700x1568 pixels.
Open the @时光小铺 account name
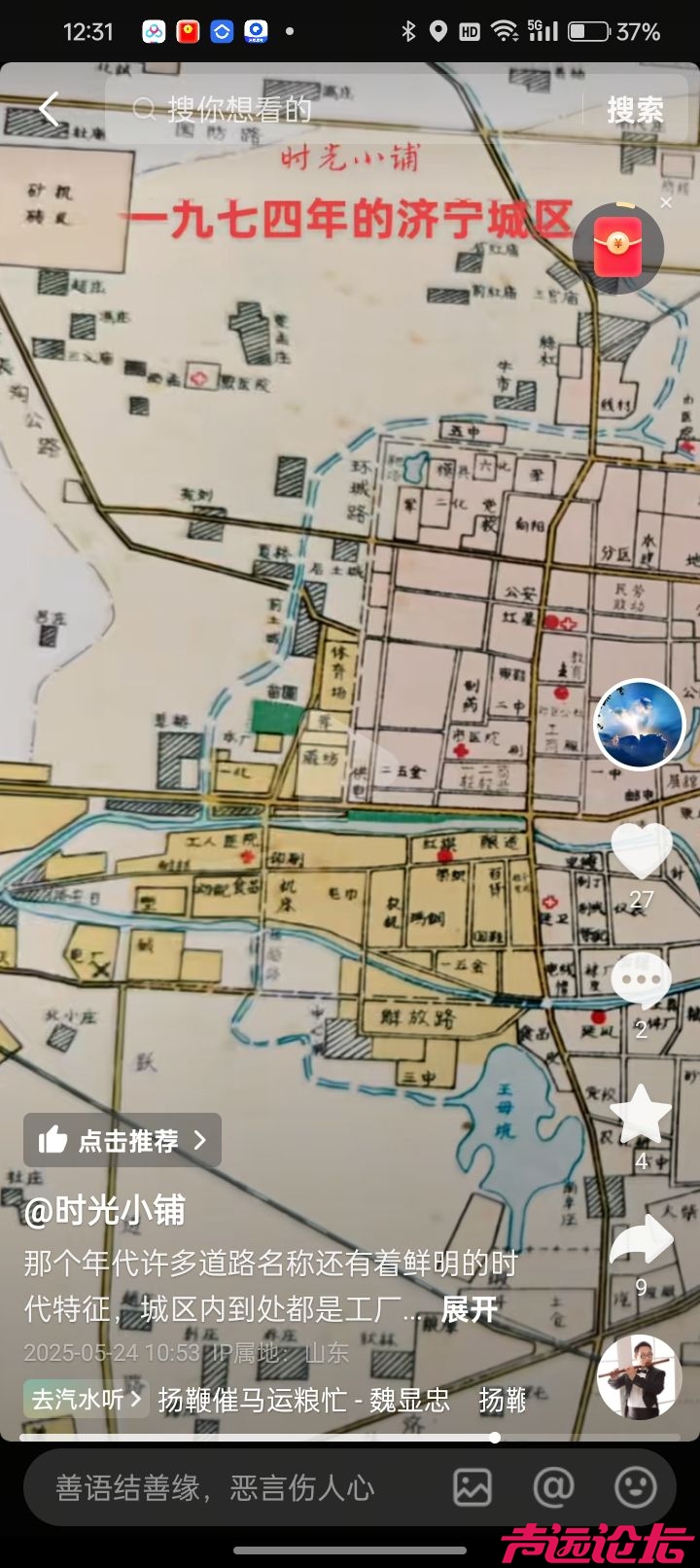click(x=105, y=1211)
